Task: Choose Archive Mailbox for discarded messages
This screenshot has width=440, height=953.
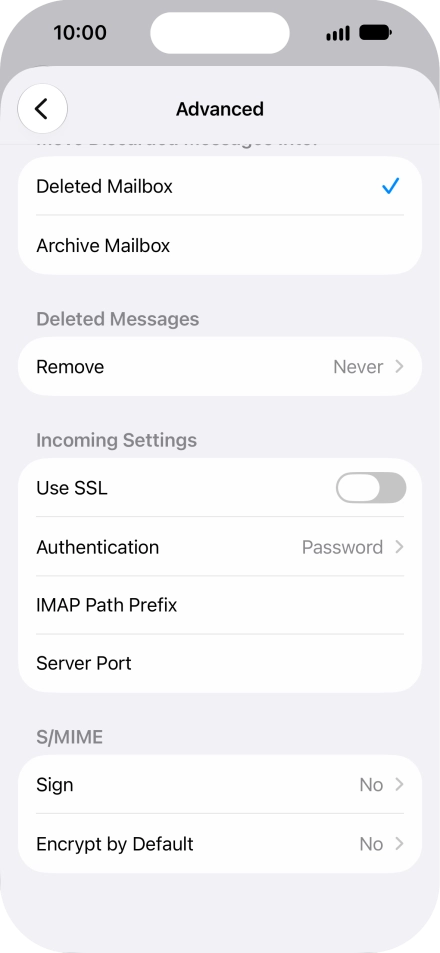Action: tap(220, 246)
